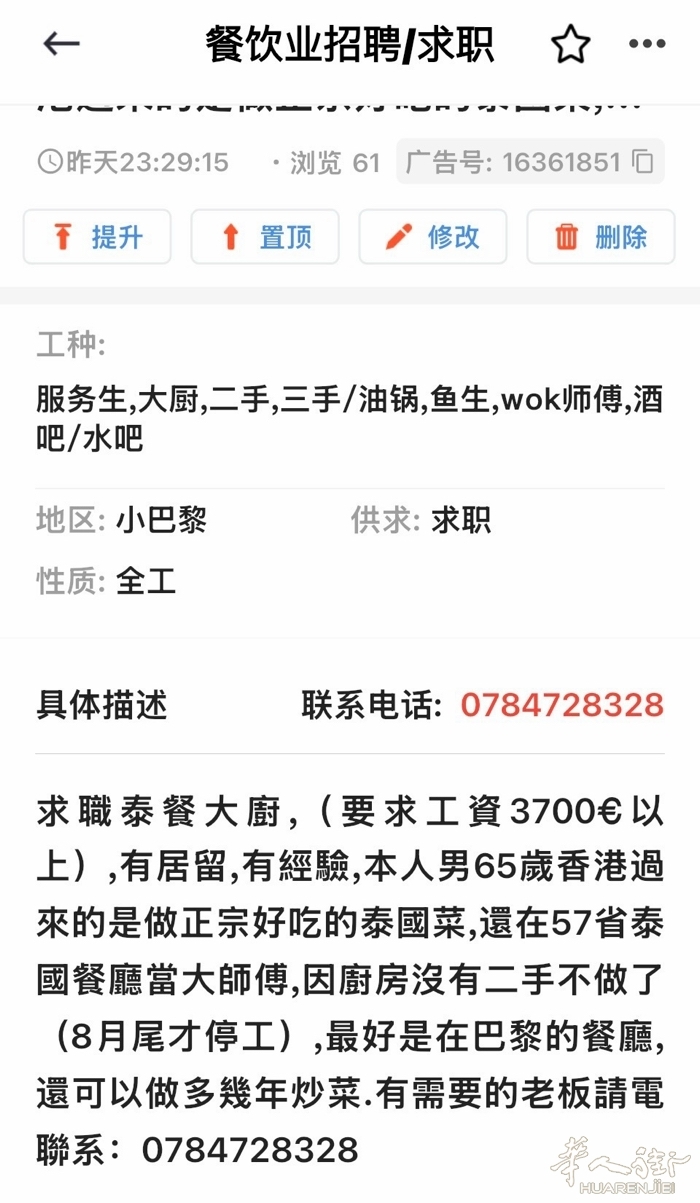Open the three-dot overflow menu
Viewport: 700px width, 1203px height.
click(x=647, y=44)
